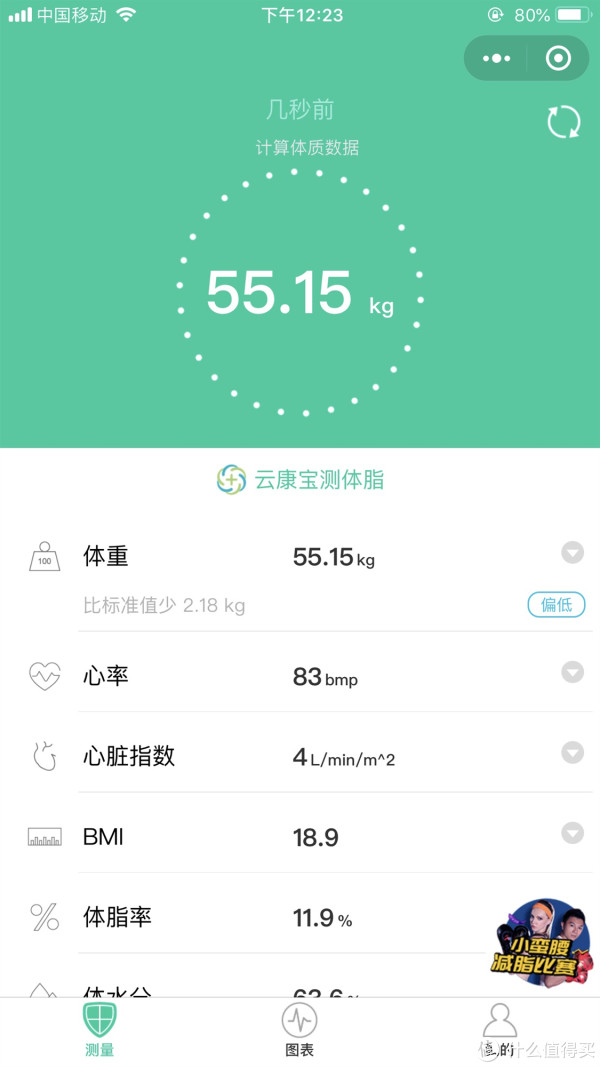Tap the refresh sync icon
This screenshot has height=1067, width=600.
point(563,122)
